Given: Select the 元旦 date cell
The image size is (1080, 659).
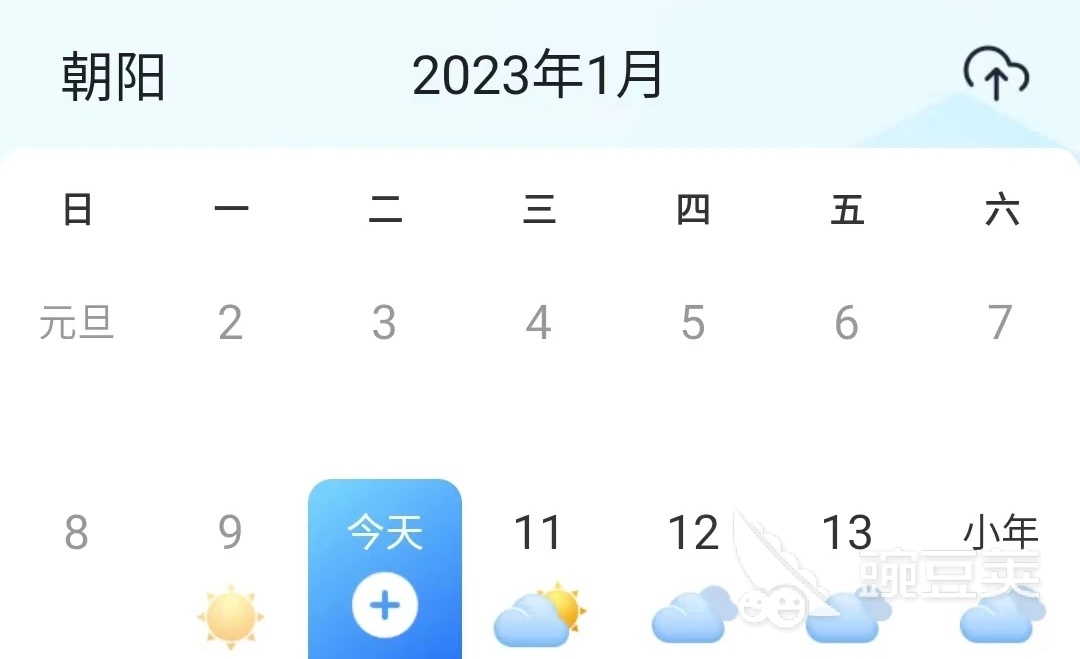Looking at the screenshot, I should coord(77,323).
